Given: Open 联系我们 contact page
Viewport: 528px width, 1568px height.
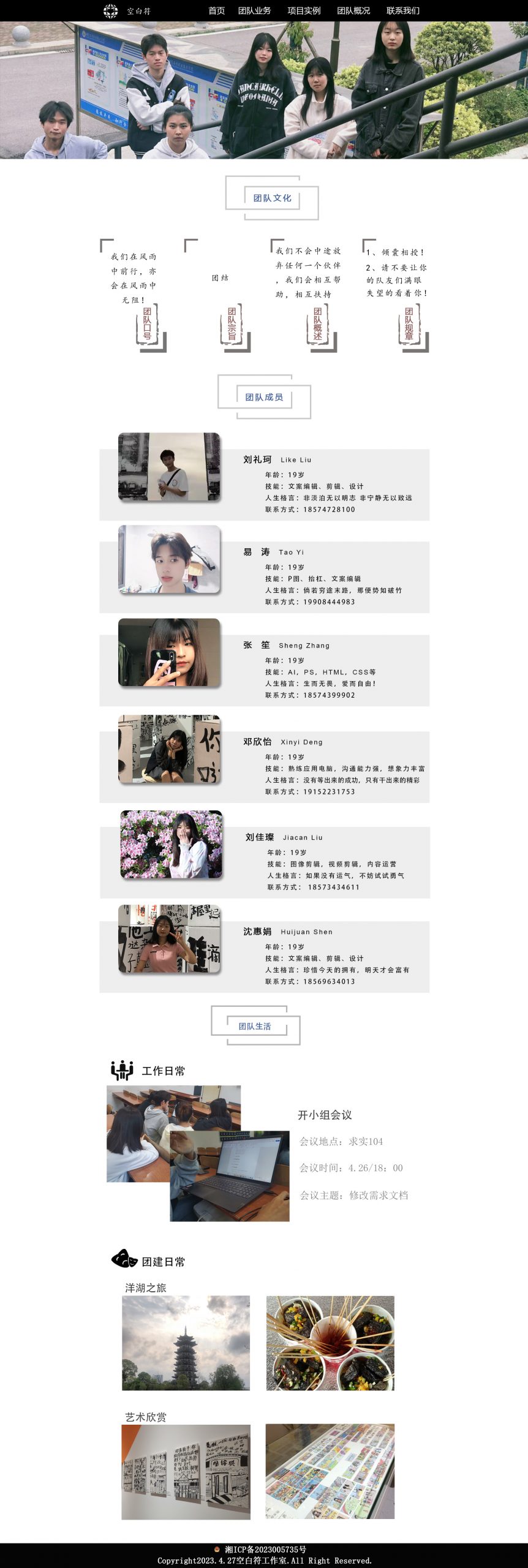Looking at the screenshot, I should 403,10.
